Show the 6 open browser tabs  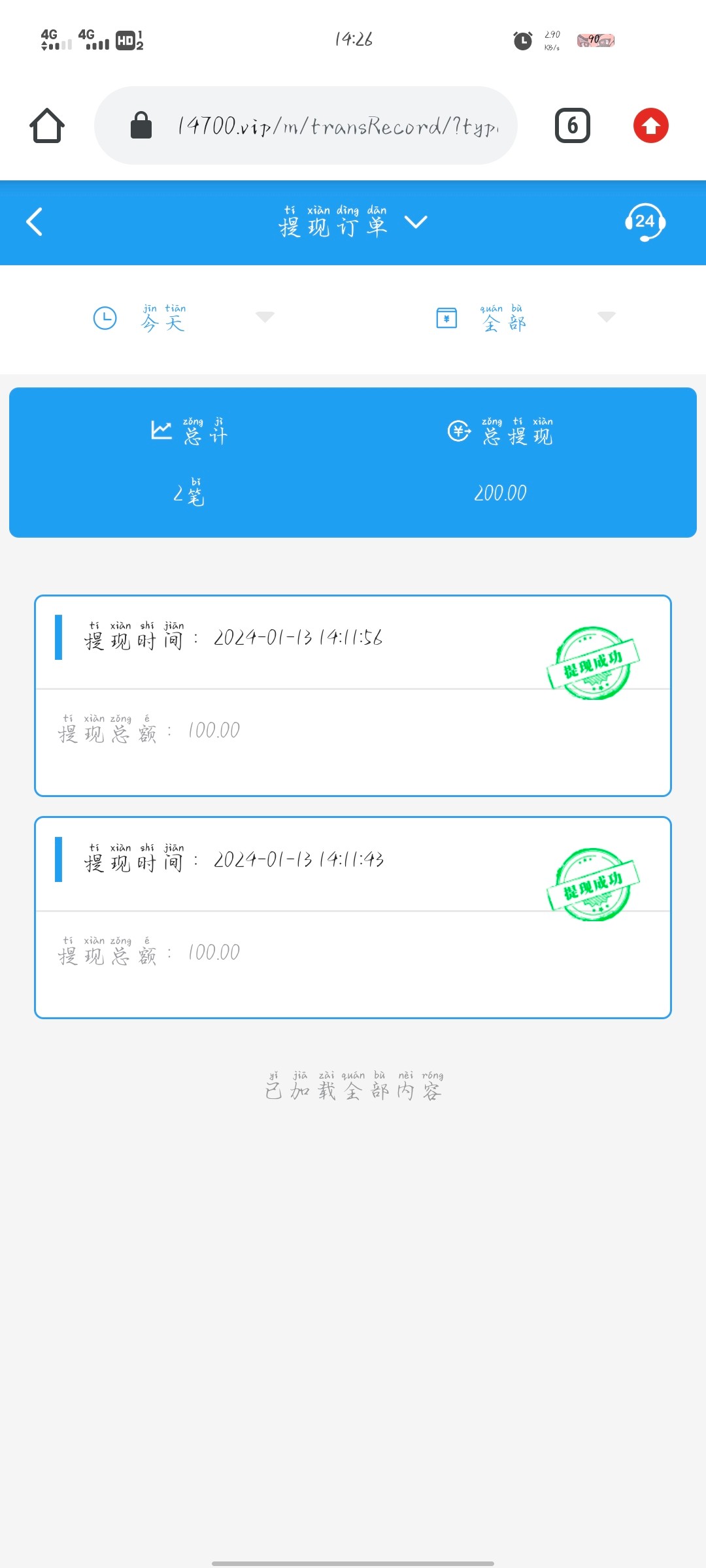pyautogui.click(x=573, y=125)
